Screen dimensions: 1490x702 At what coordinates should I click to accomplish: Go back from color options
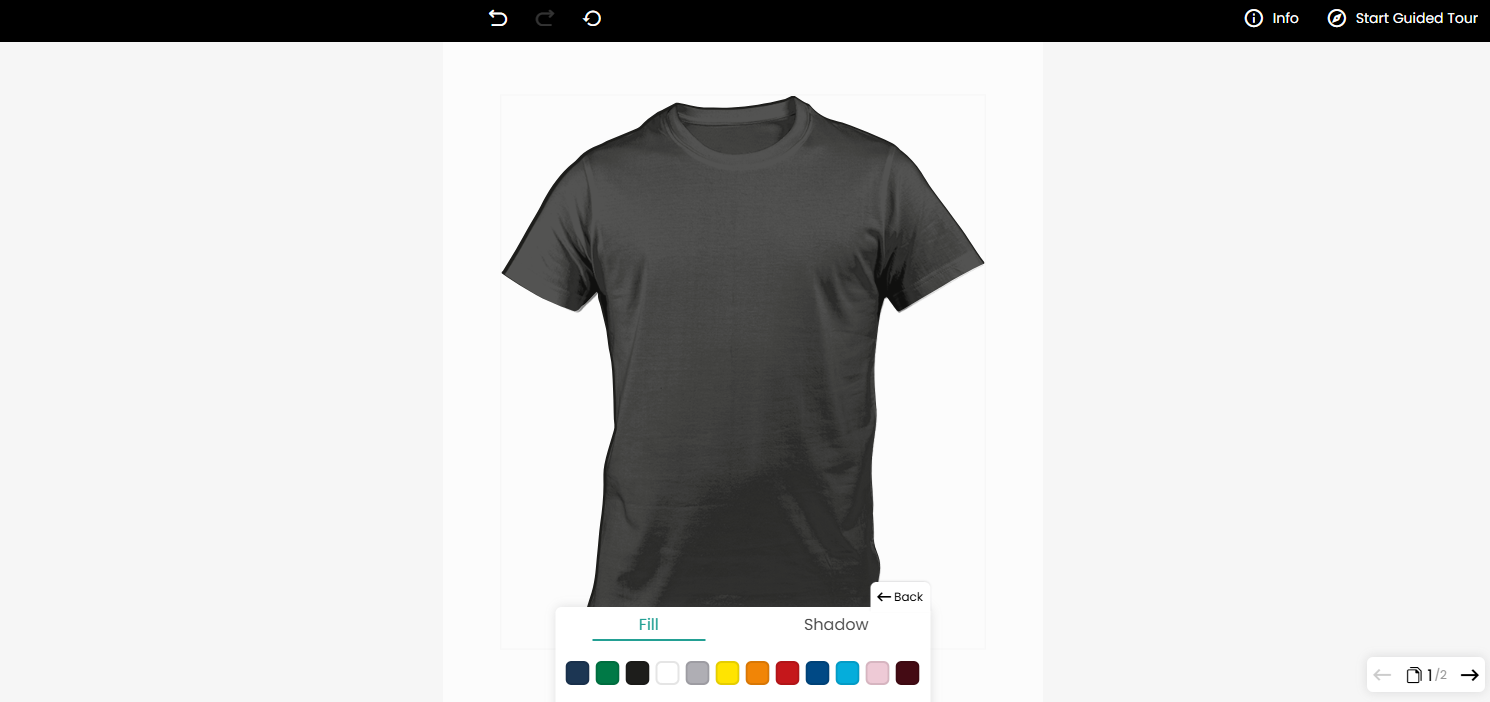click(900, 597)
